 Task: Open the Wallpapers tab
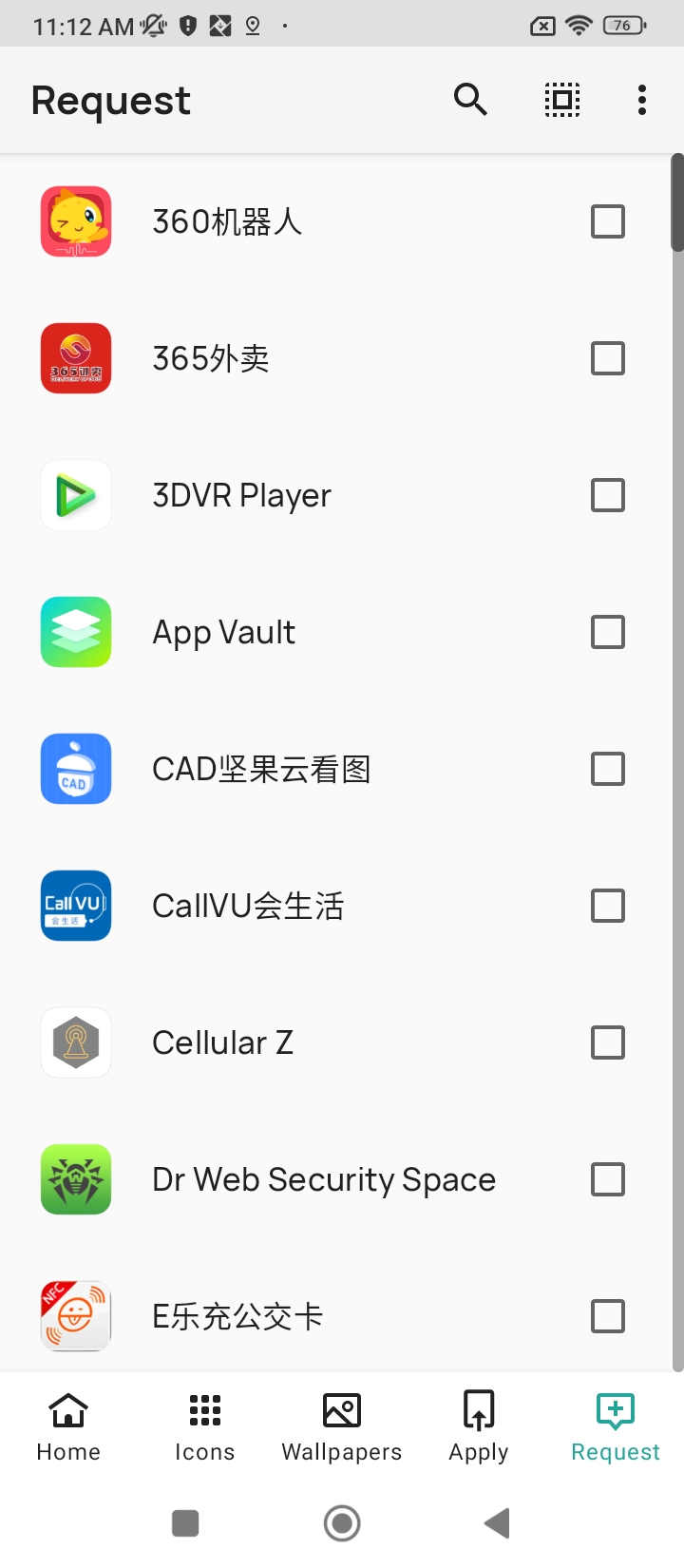[x=342, y=1426]
